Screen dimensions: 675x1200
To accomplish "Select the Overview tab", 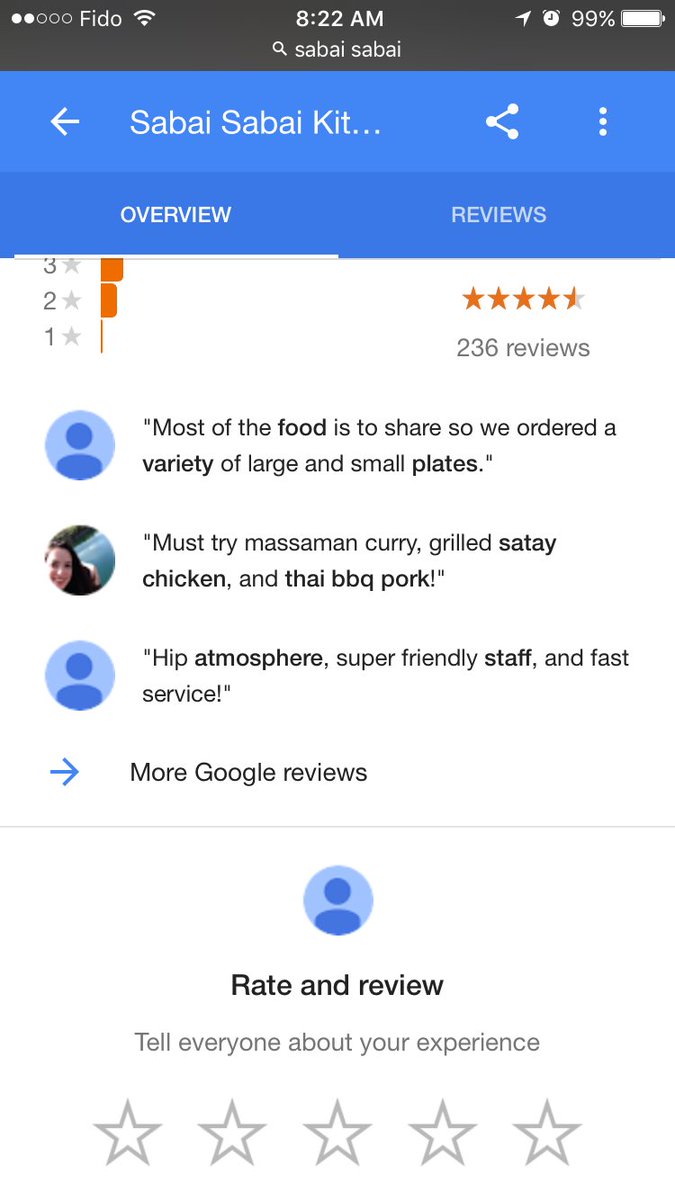I will [x=175, y=215].
